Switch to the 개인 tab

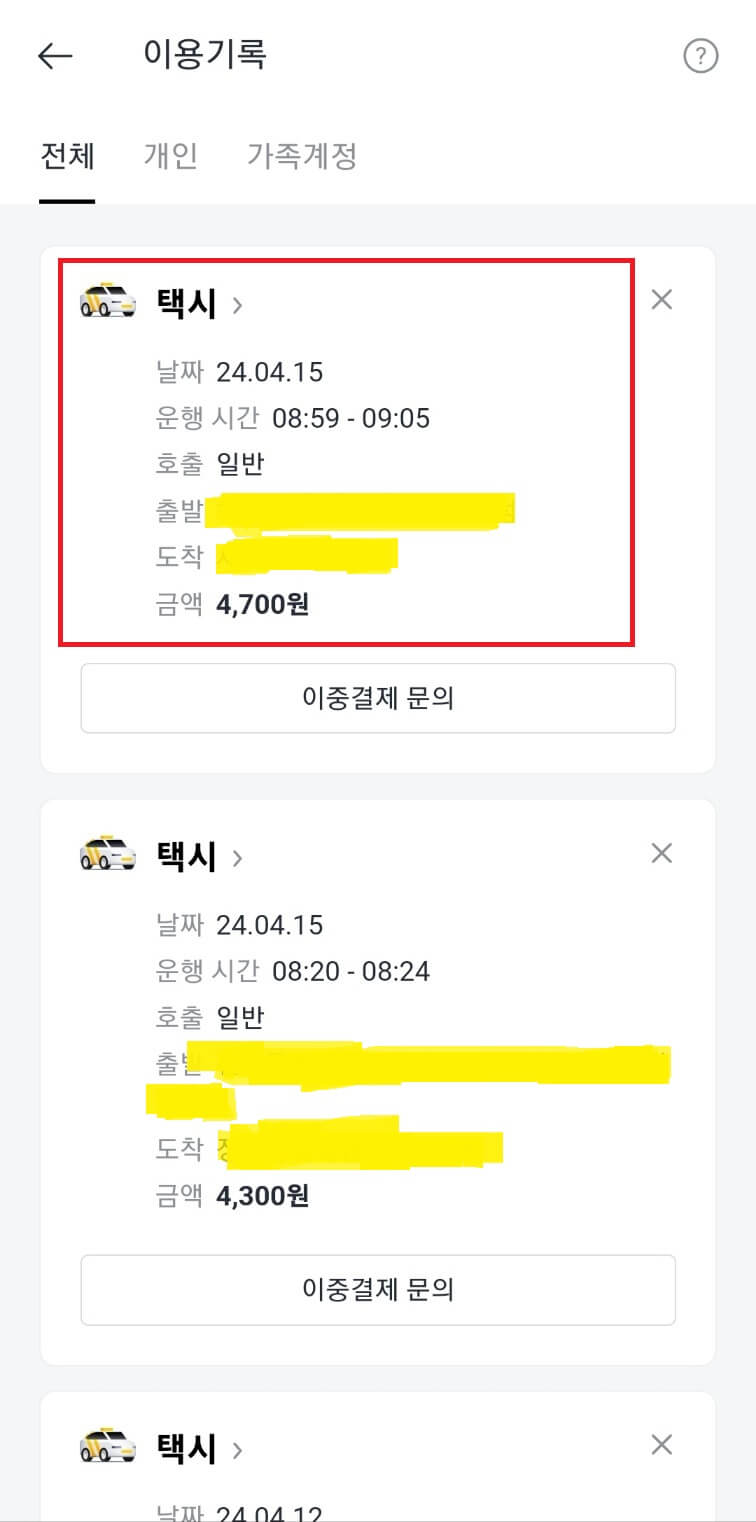(170, 156)
